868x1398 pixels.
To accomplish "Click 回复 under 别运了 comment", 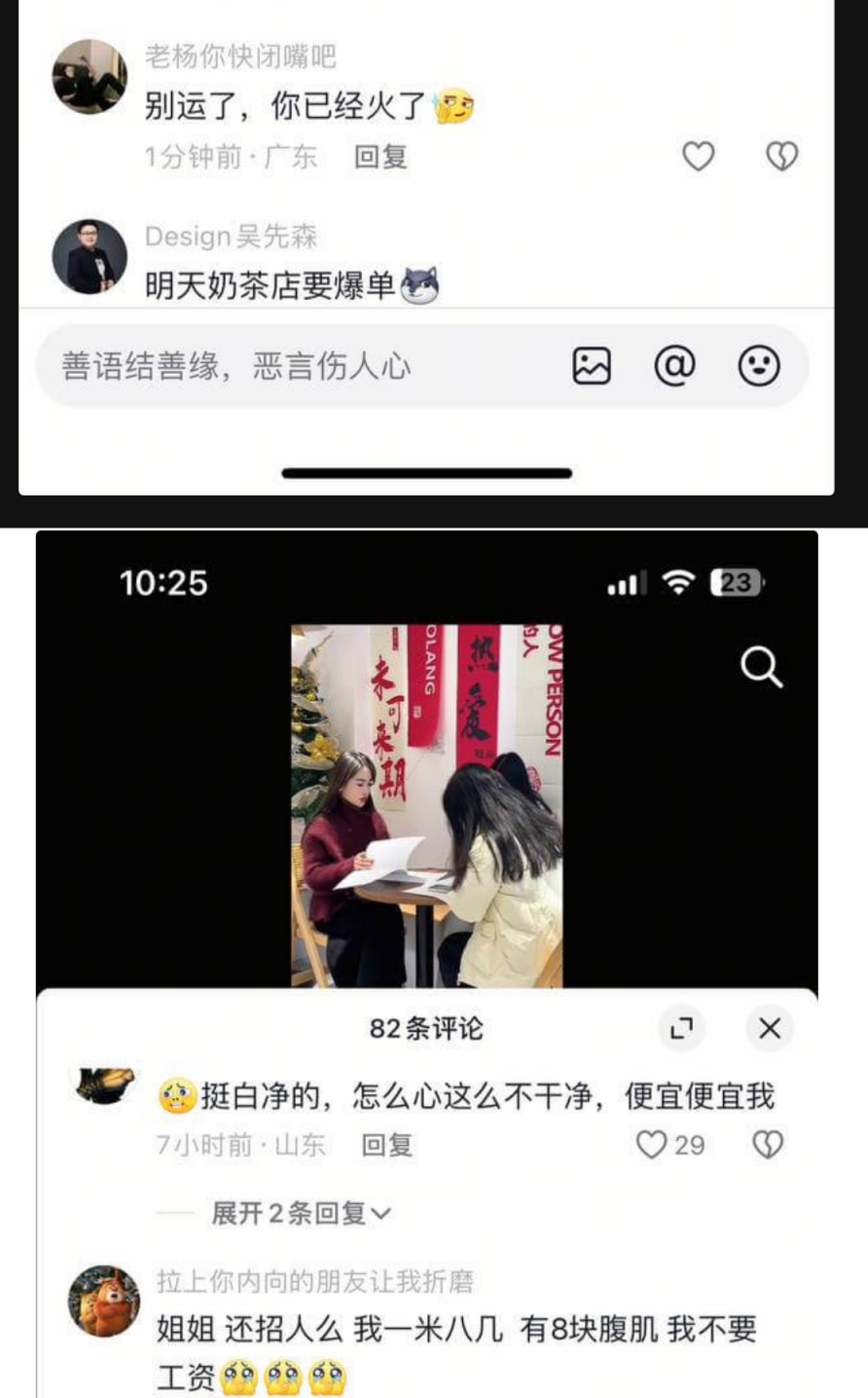I will click(380, 157).
